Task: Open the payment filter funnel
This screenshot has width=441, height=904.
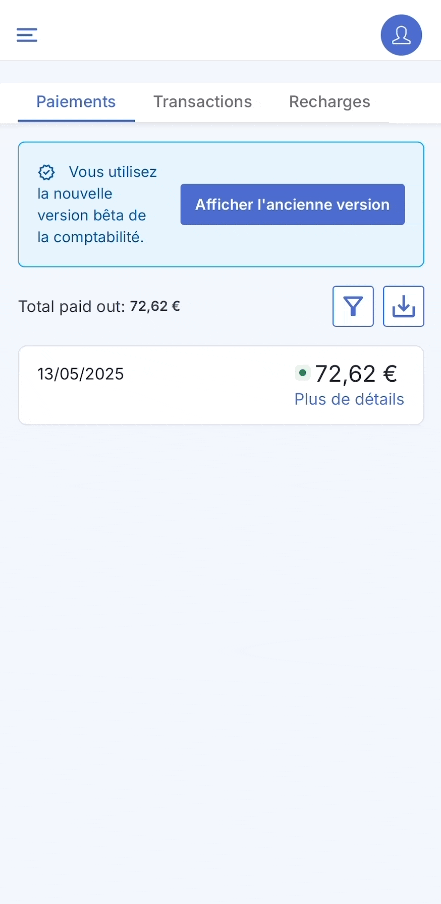Action: click(x=353, y=306)
